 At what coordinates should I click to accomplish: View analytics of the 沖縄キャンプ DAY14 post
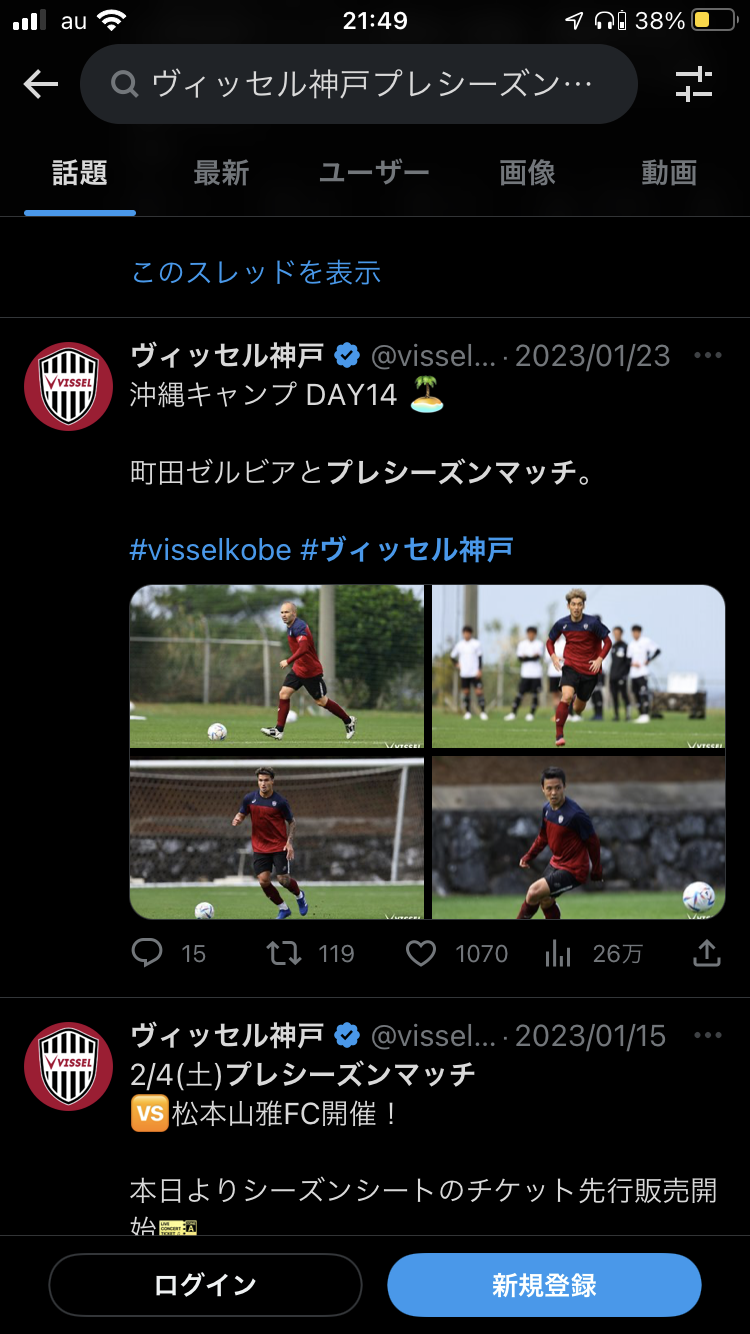click(x=558, y=954)
